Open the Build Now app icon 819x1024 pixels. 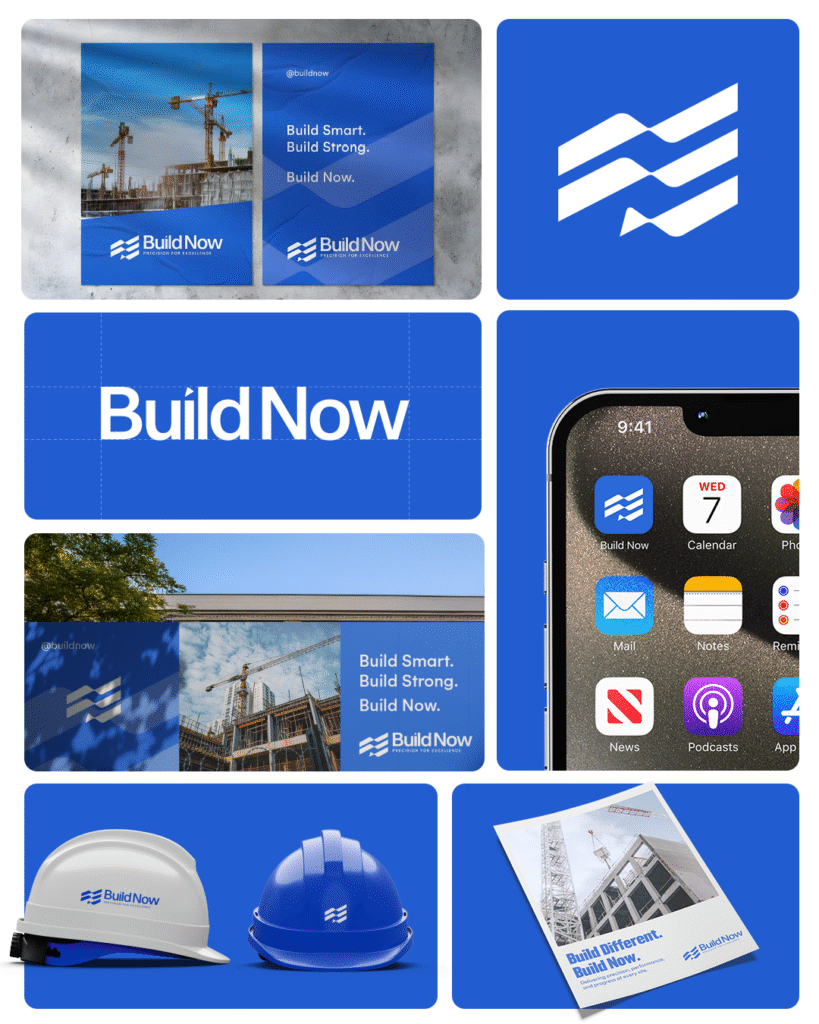[624, 505]
